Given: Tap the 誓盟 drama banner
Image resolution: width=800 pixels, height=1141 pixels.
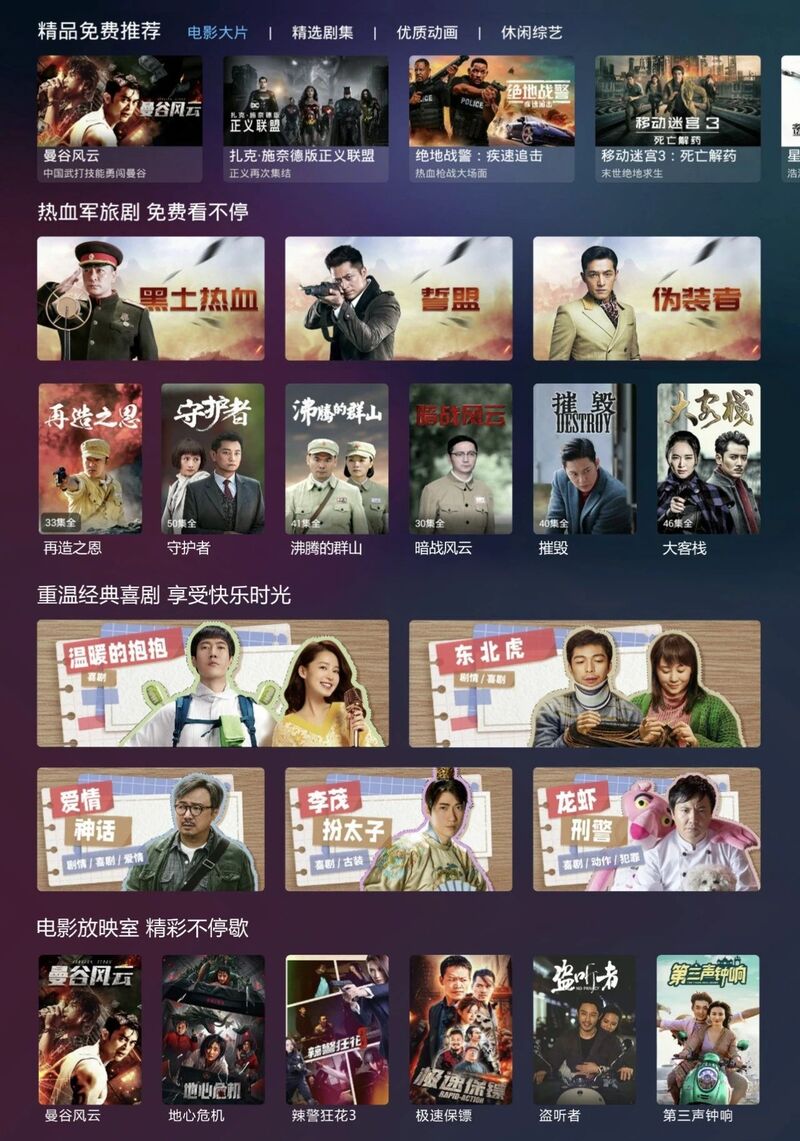Looking at the screenshot, I should pyautogui.click(x=398, y=298).
